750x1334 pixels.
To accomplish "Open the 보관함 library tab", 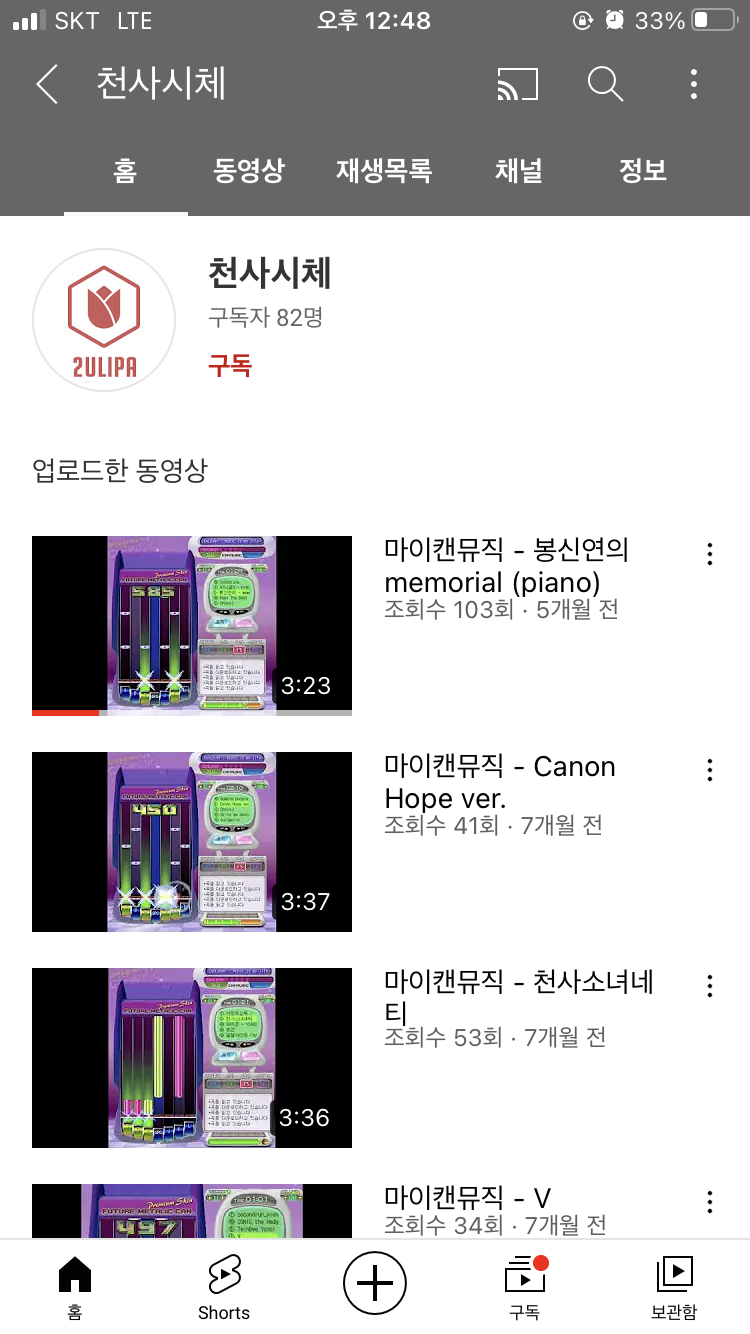I will click(674, 1288).
